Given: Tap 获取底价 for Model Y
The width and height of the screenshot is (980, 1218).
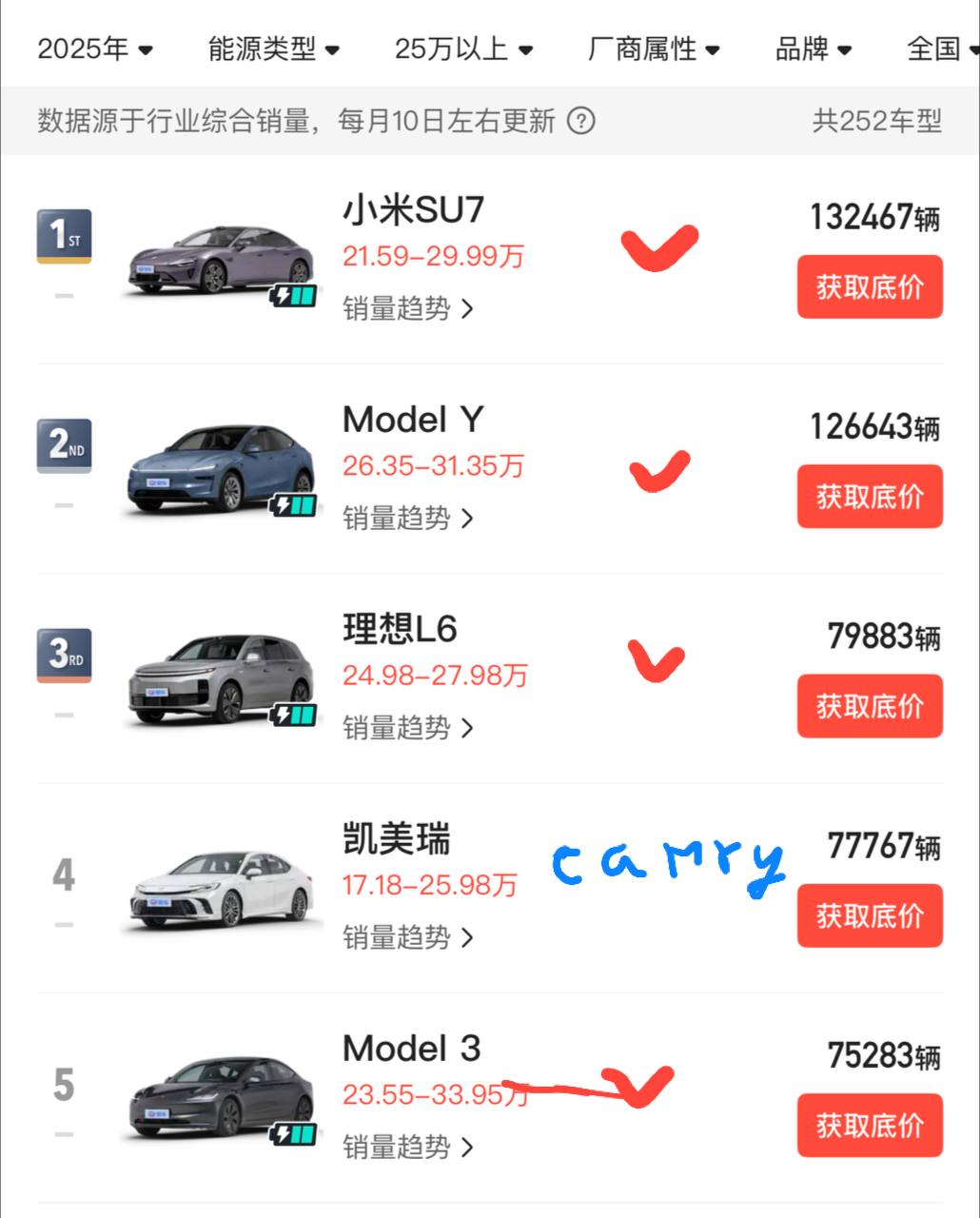Looking at the screenshot, I should (869, 496).
